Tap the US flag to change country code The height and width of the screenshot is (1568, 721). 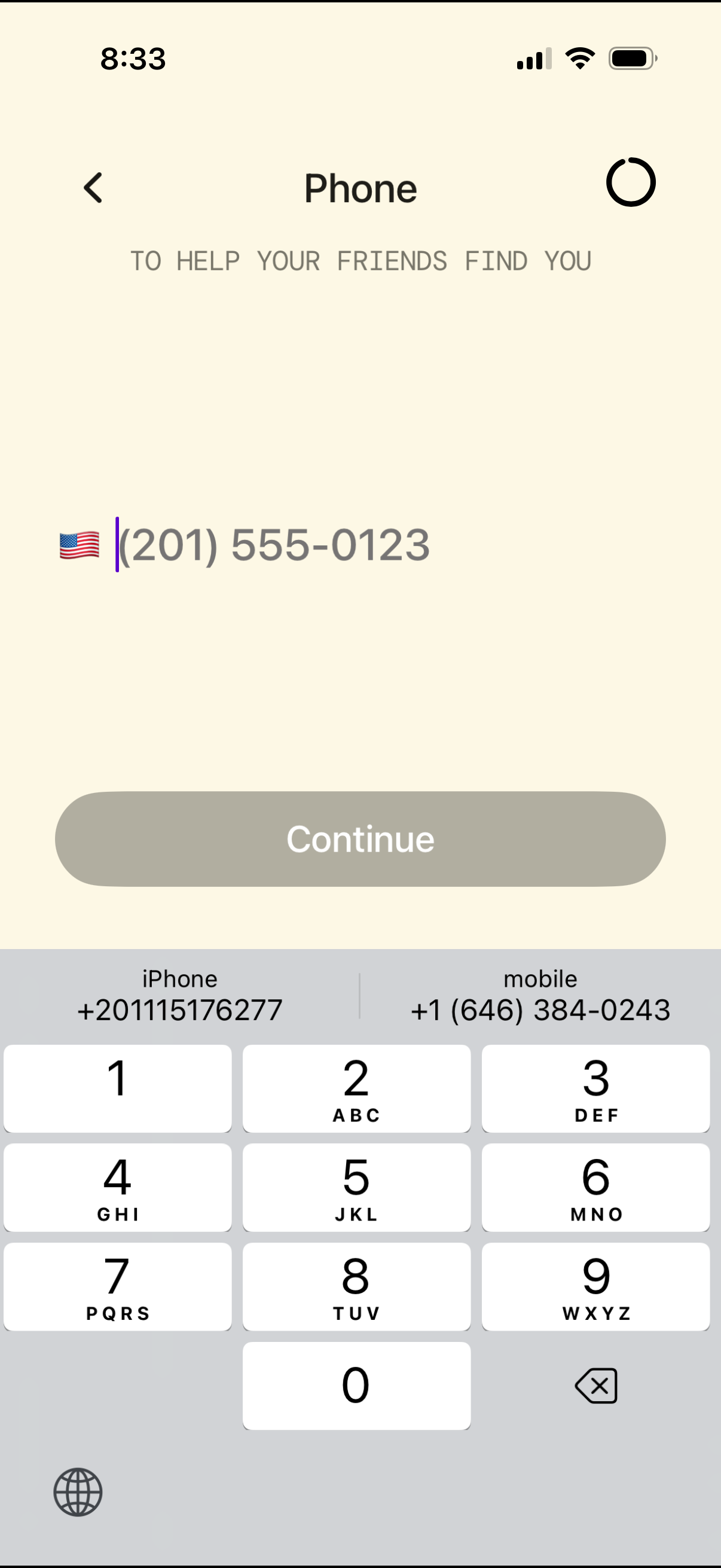click(78, 545)
